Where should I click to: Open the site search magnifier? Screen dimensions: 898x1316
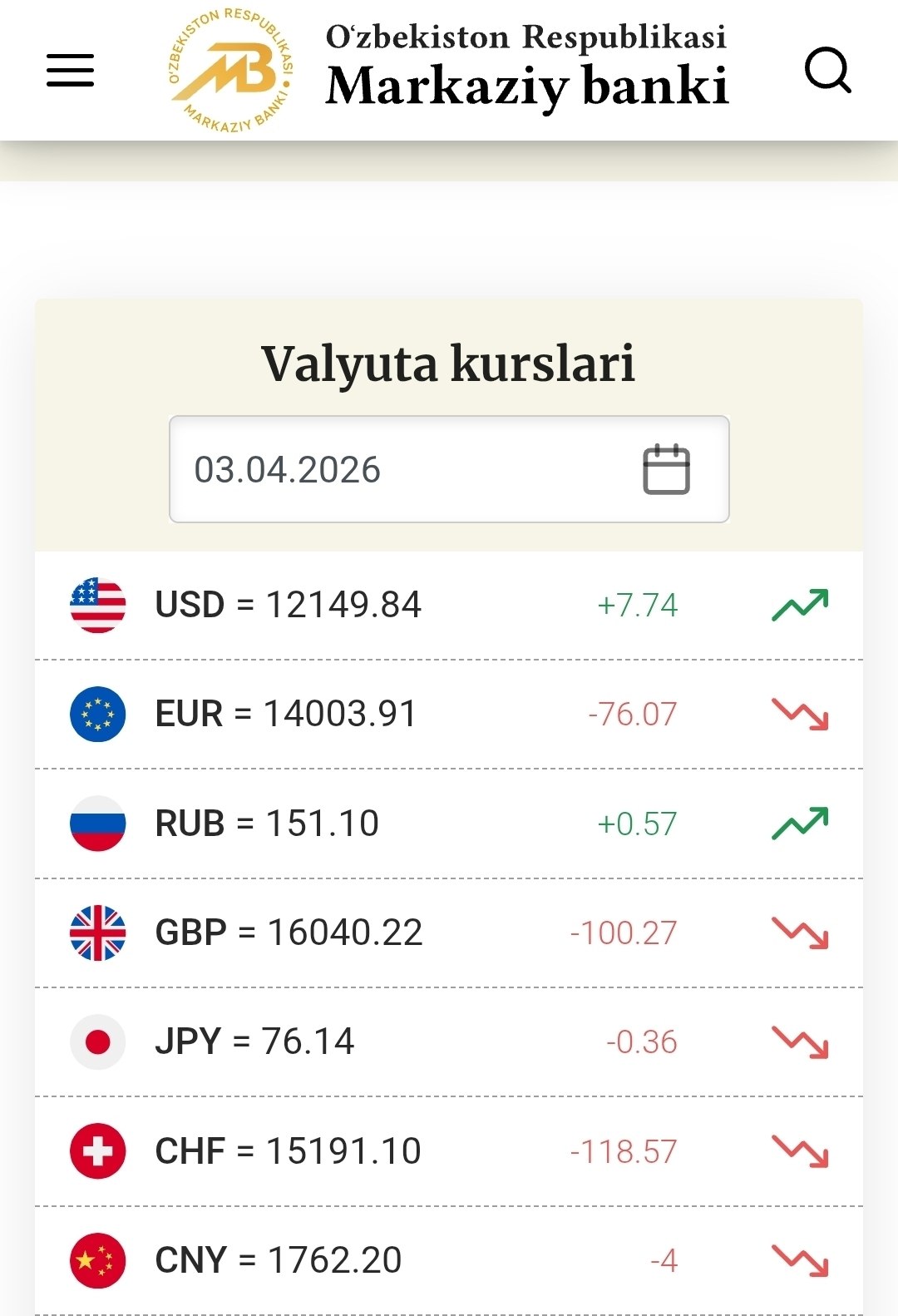827,70
